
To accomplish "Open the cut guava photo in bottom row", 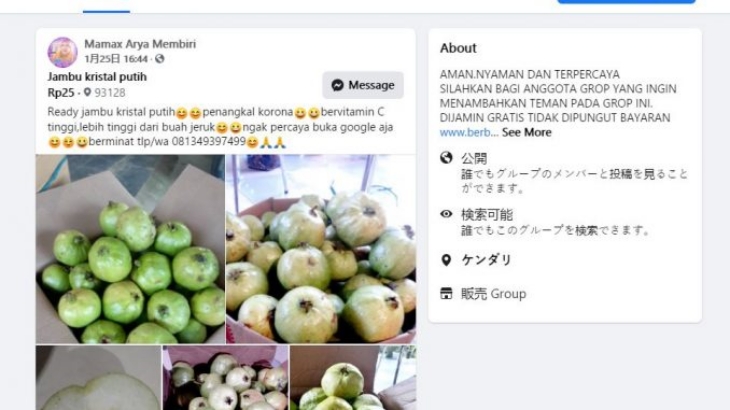I will click(98, 378).
